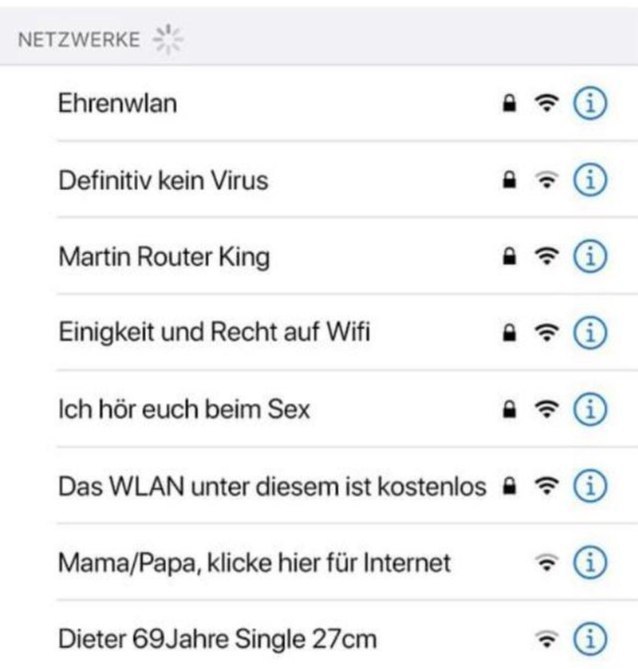View info for the Dieter 69Jahre network
Image resolution: width=638 pixels, height=669 pixels.
592,637
